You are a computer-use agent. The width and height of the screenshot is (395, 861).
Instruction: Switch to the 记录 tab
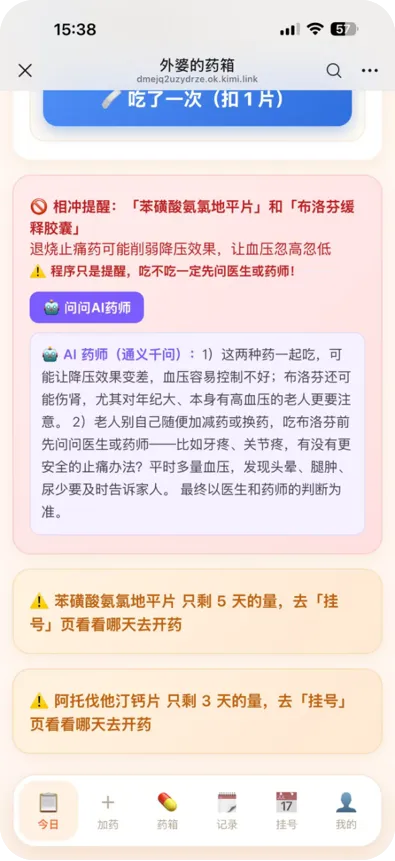tap(226, 810)
